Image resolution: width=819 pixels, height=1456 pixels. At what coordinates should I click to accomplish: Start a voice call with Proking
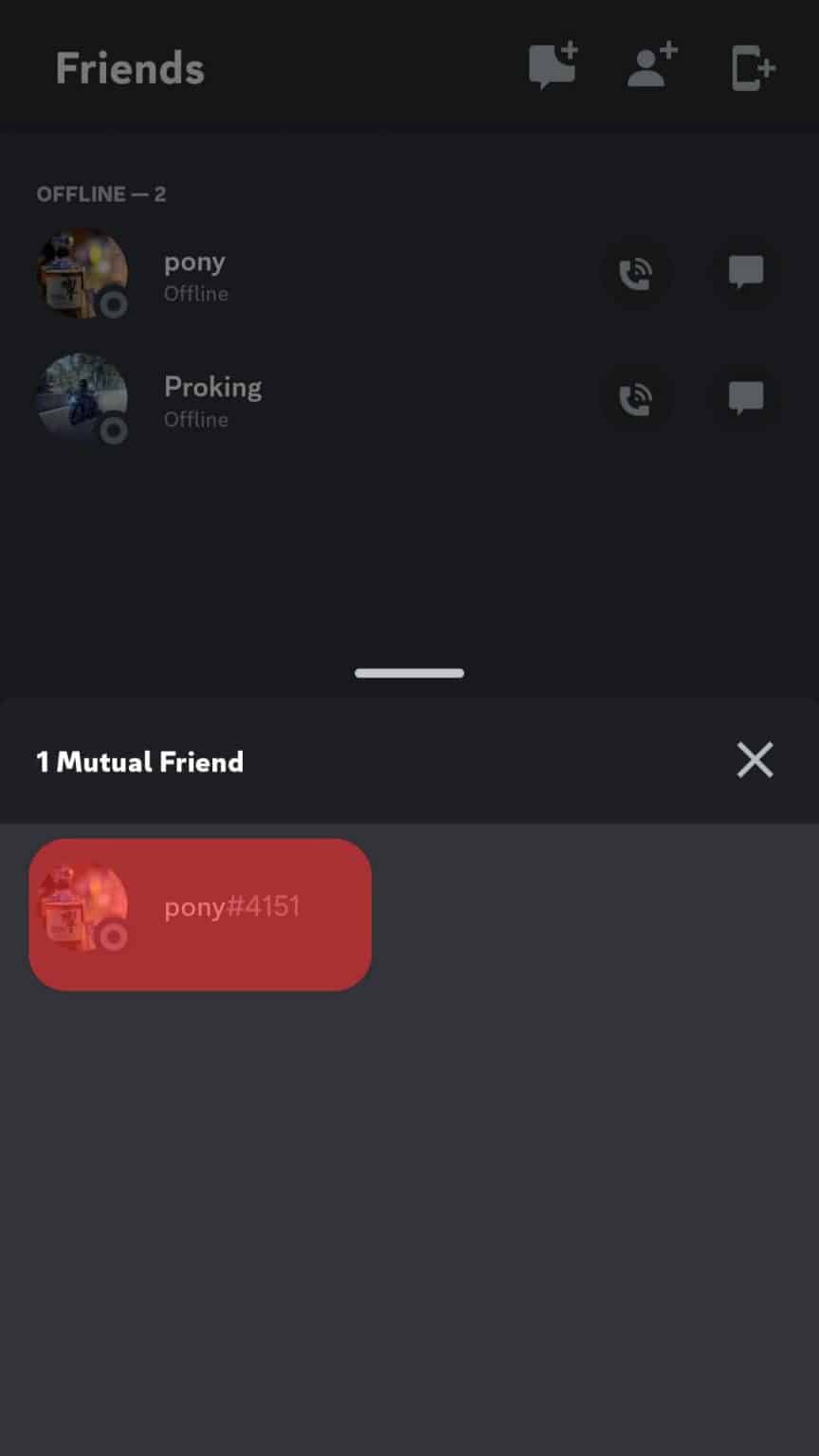(x=636, y=399)
